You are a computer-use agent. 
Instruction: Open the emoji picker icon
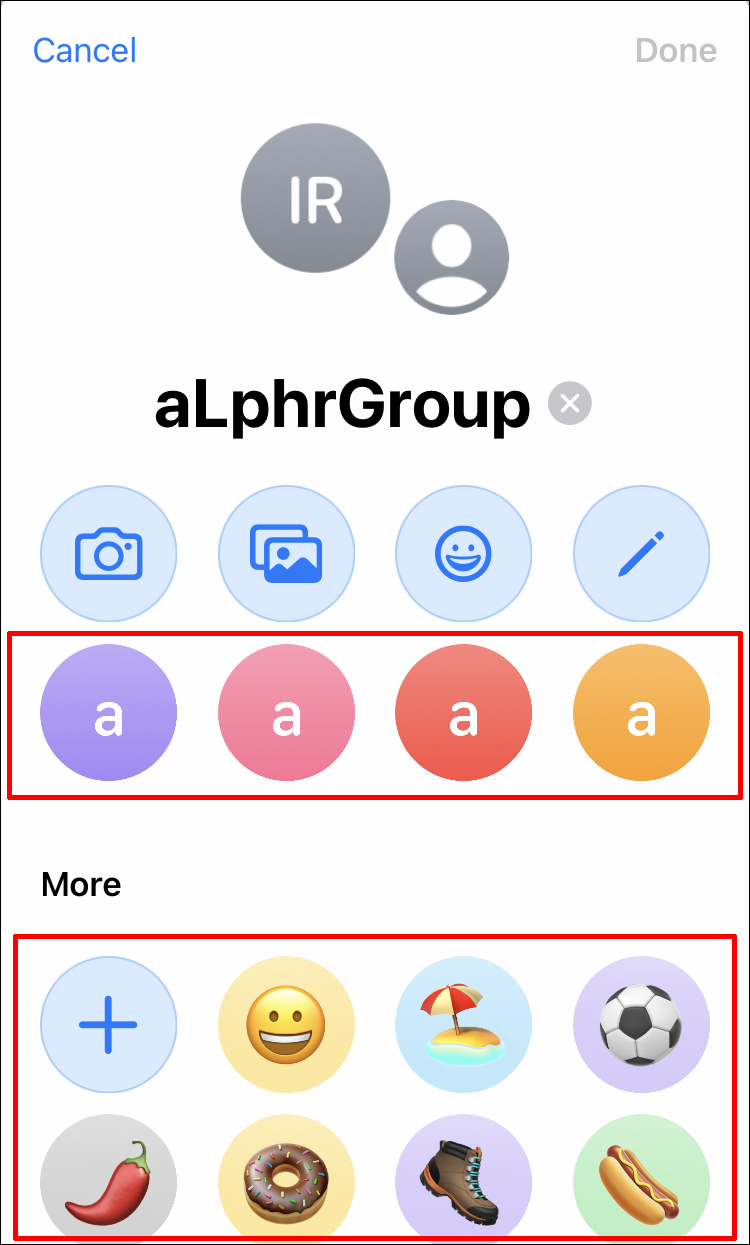(464, 553)
